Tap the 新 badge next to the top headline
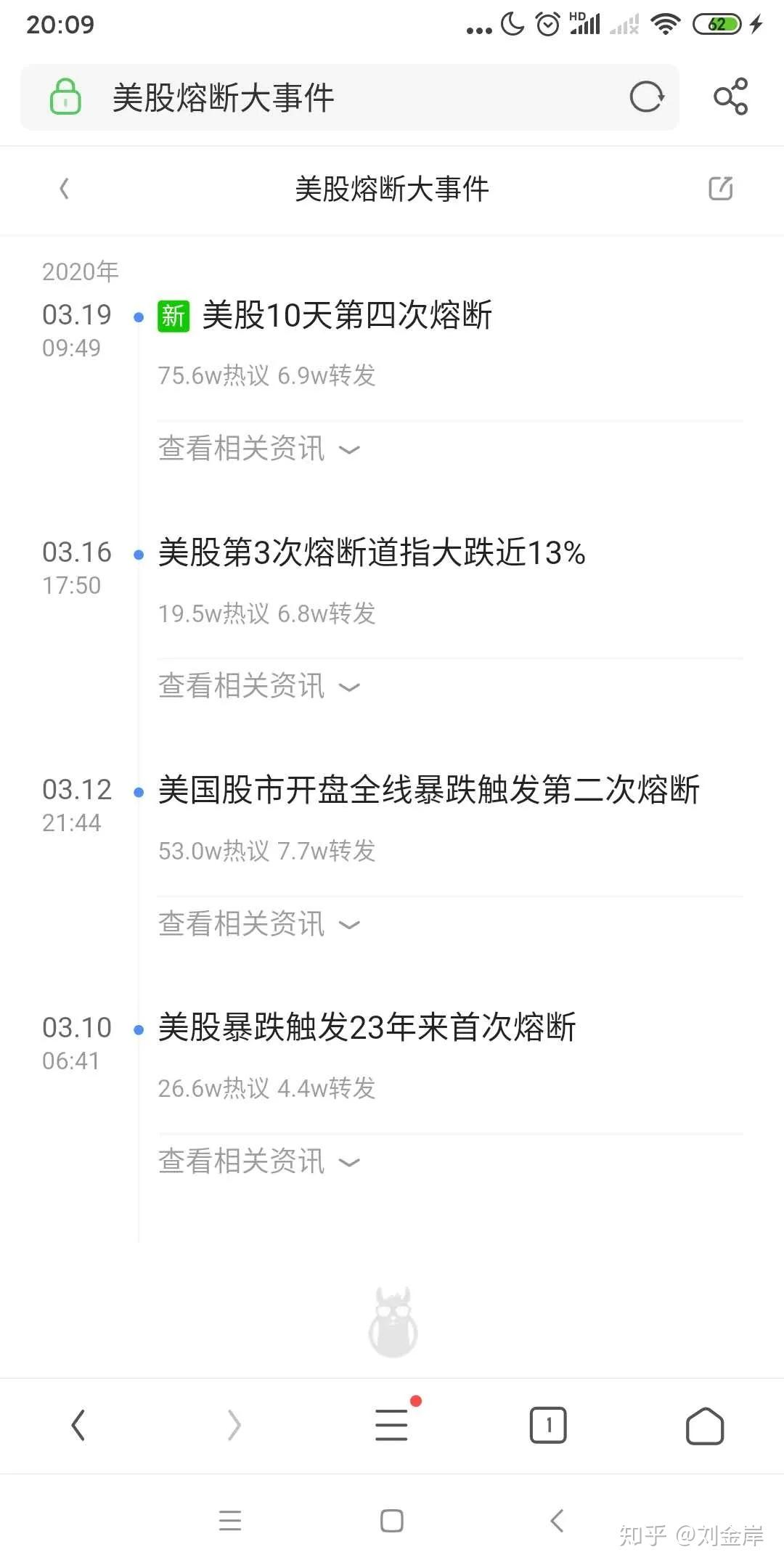The width and height of the screenshot is (784, 1568). pos(172,316)
